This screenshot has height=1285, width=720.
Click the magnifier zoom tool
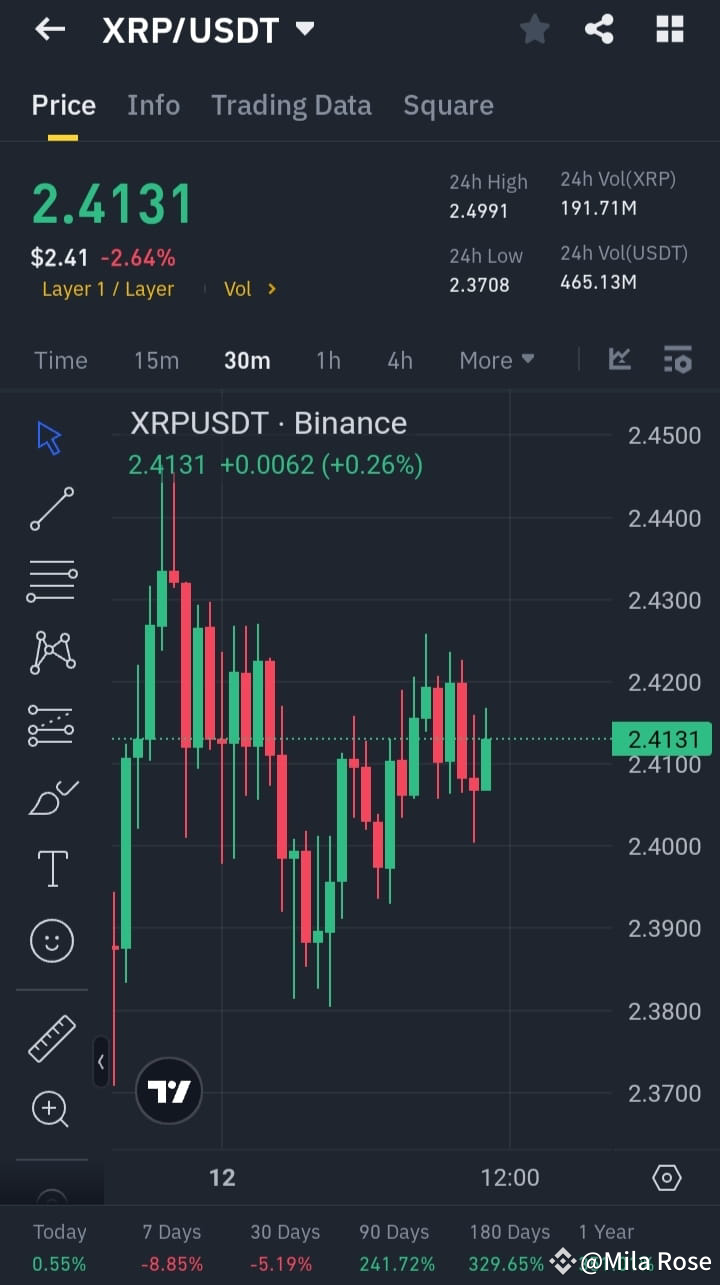(51, 1109)
